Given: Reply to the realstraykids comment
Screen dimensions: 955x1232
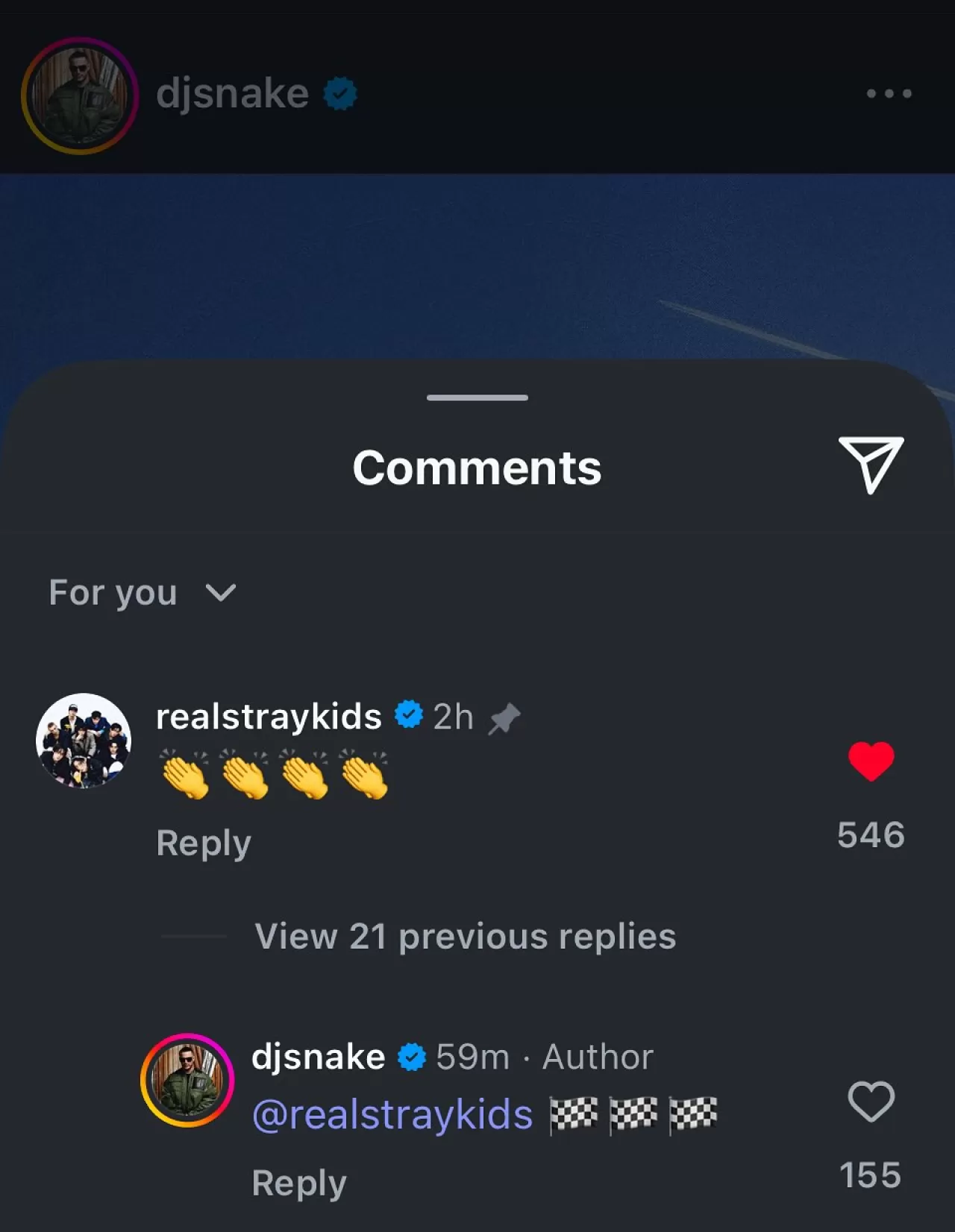Looking at the screenshot, I should (203, 843).
